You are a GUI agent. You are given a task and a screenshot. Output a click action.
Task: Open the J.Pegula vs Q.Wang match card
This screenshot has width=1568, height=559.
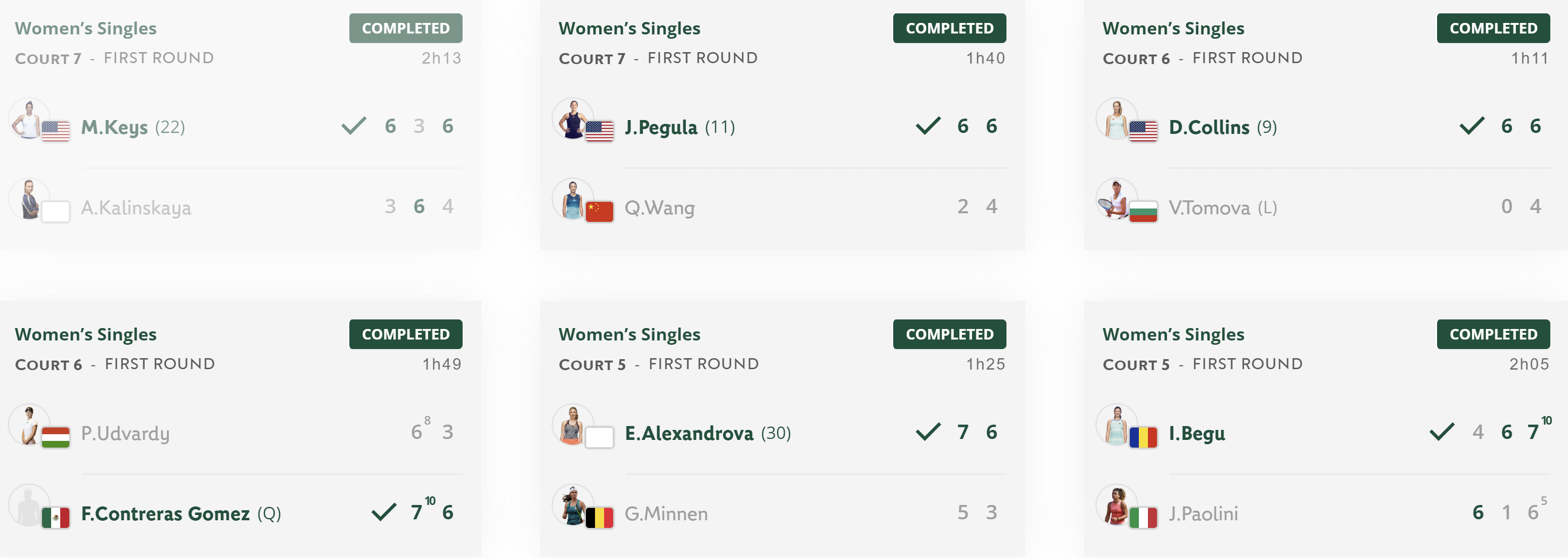pyautogui.click(x=781, y=125)
